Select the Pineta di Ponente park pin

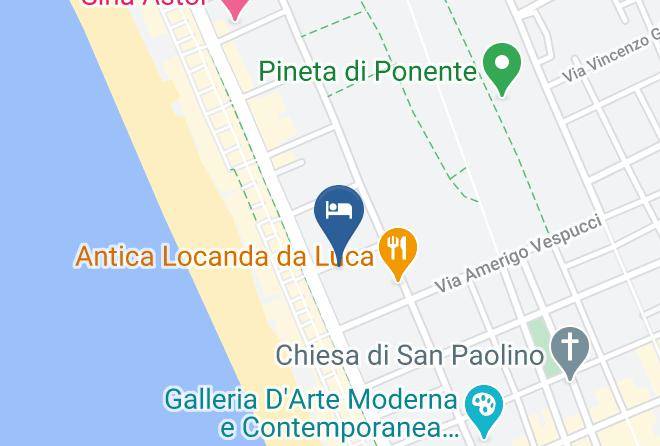502,69
